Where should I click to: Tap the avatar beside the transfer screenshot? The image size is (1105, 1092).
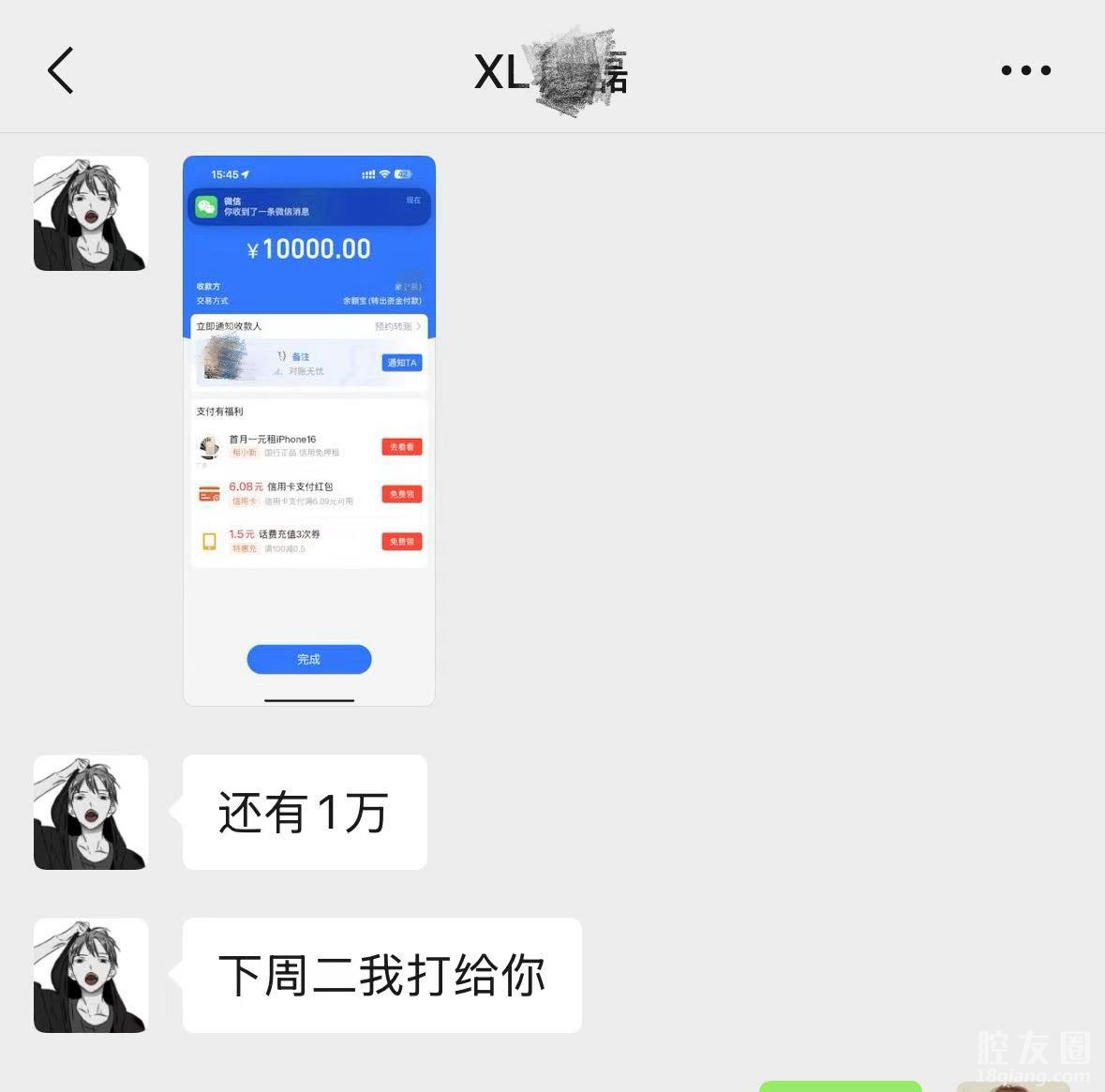coord(91,214)
